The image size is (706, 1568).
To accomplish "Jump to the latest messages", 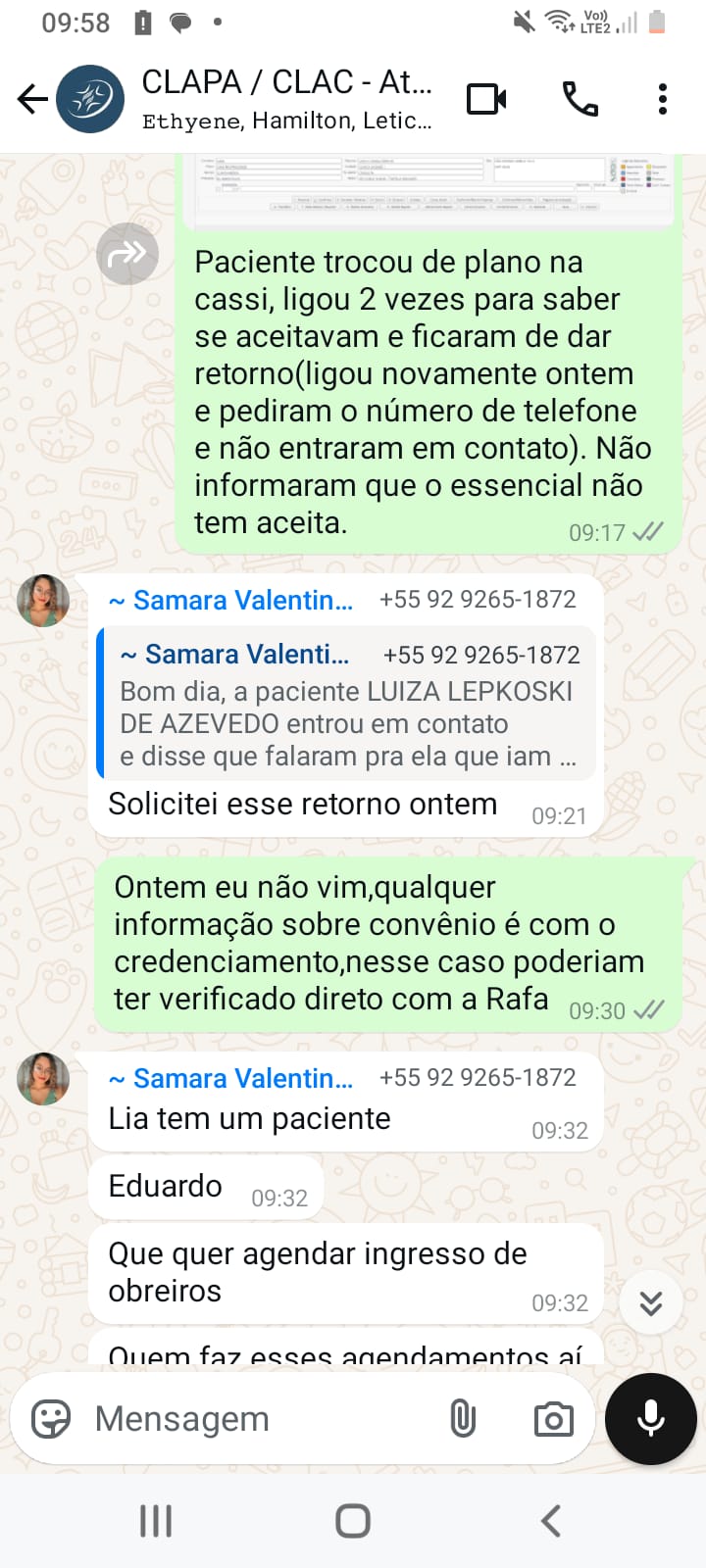I will [651, 1302].
